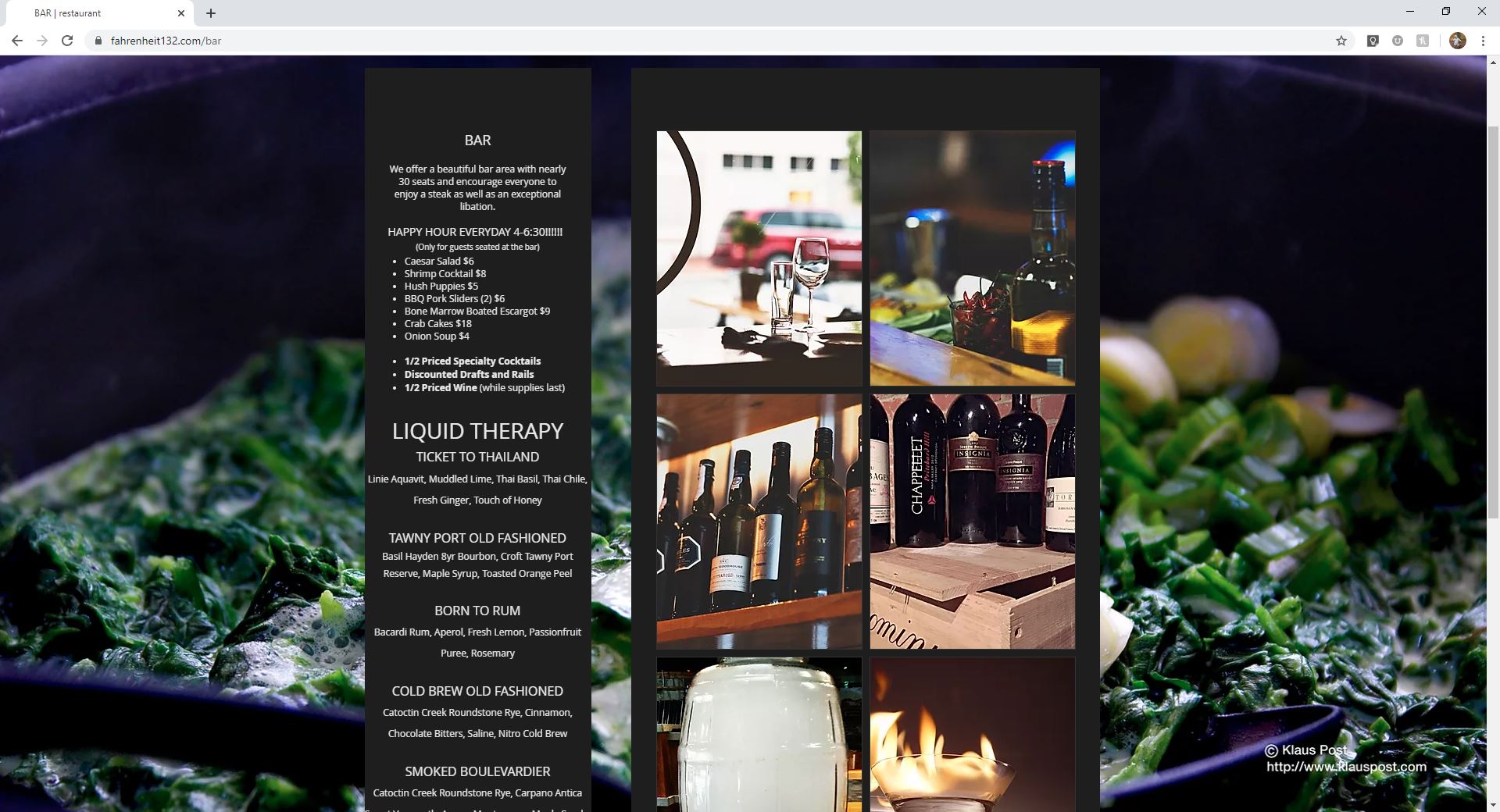
Task: Bookmark this page with the star
Action: click(x=1341, y=41)
